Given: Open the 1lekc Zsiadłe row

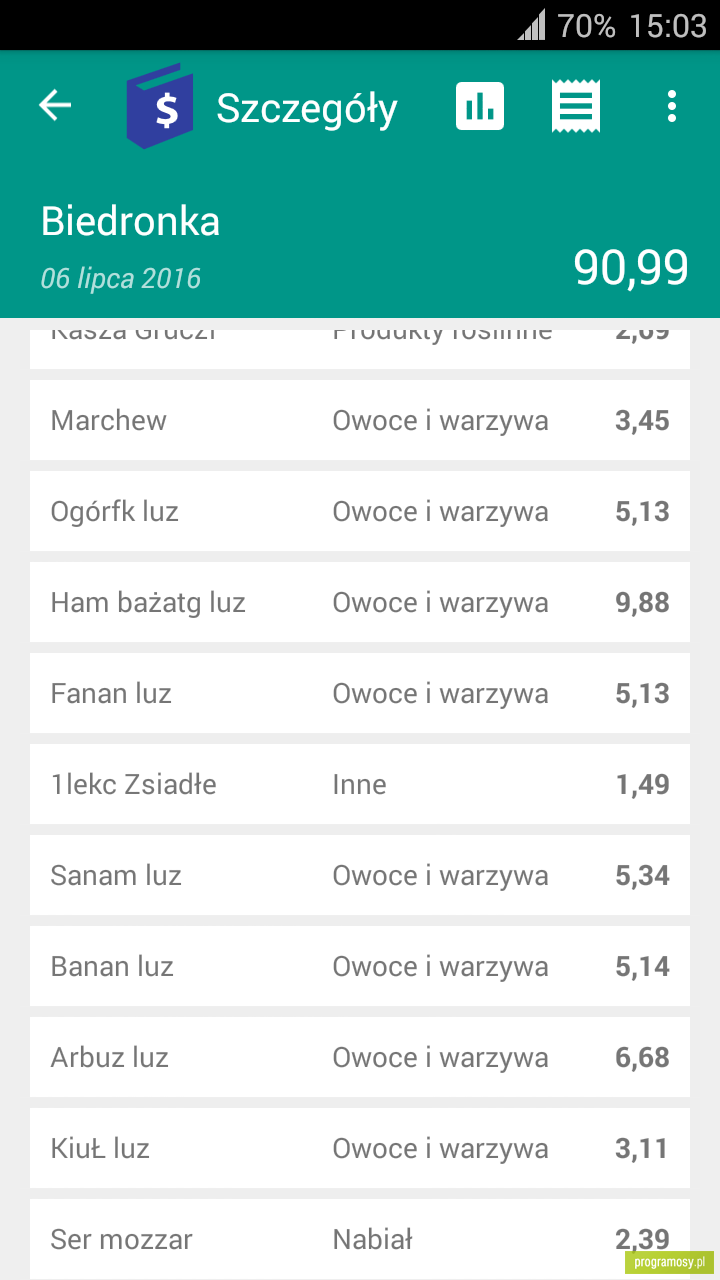Looking at the screenshot, I should click(x=360, y=784).
